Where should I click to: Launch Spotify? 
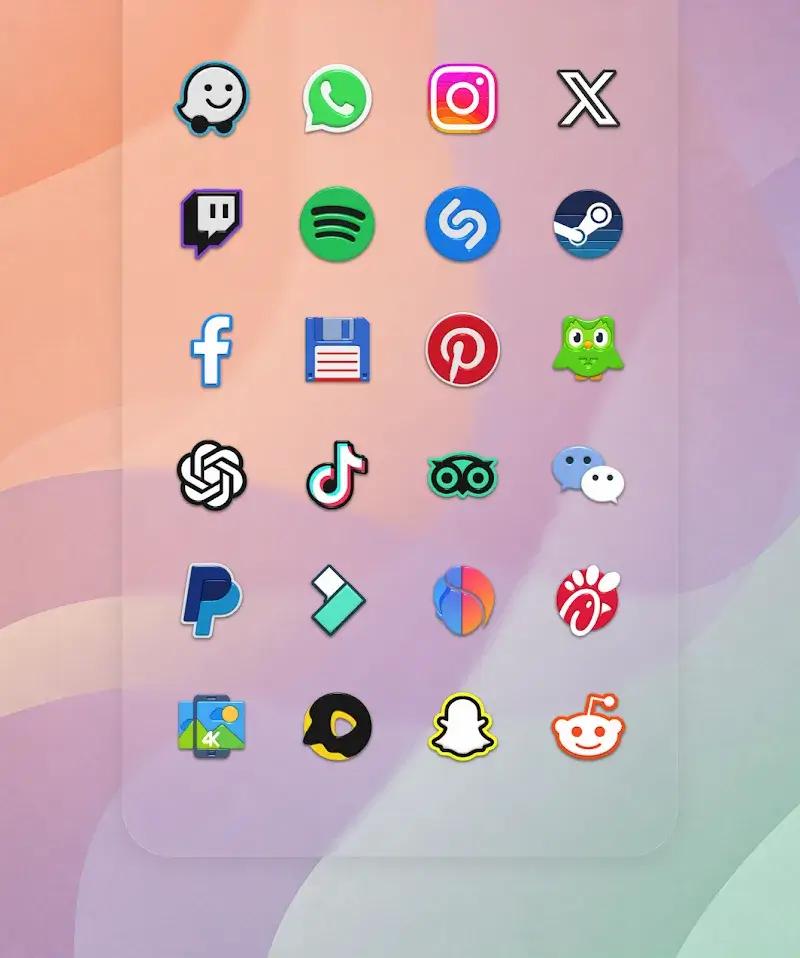(338, 225)
